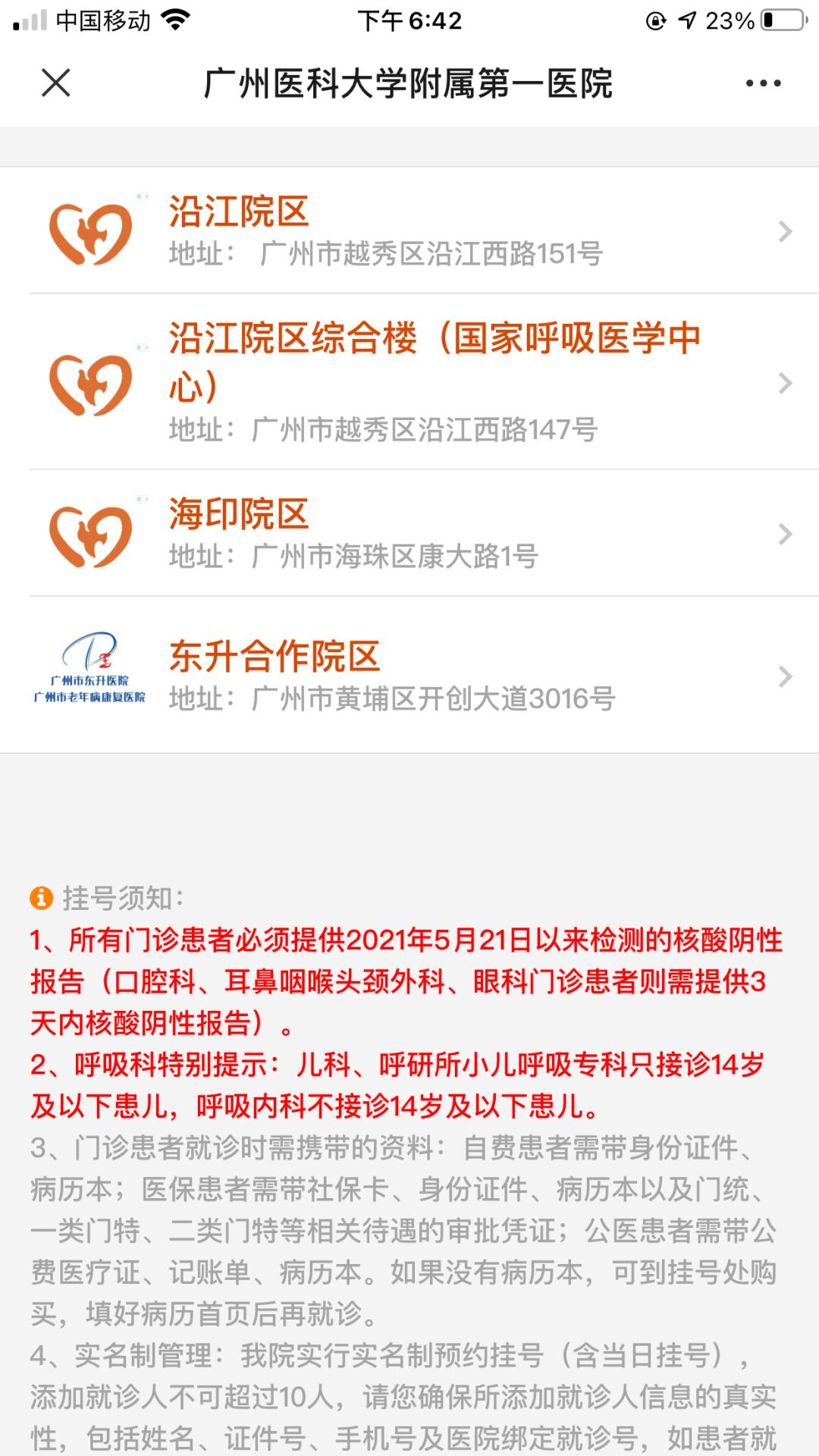The image size is (819, 1456).
Task: Tap the 下午 6:42 clock display
Action: pos(409,20)
